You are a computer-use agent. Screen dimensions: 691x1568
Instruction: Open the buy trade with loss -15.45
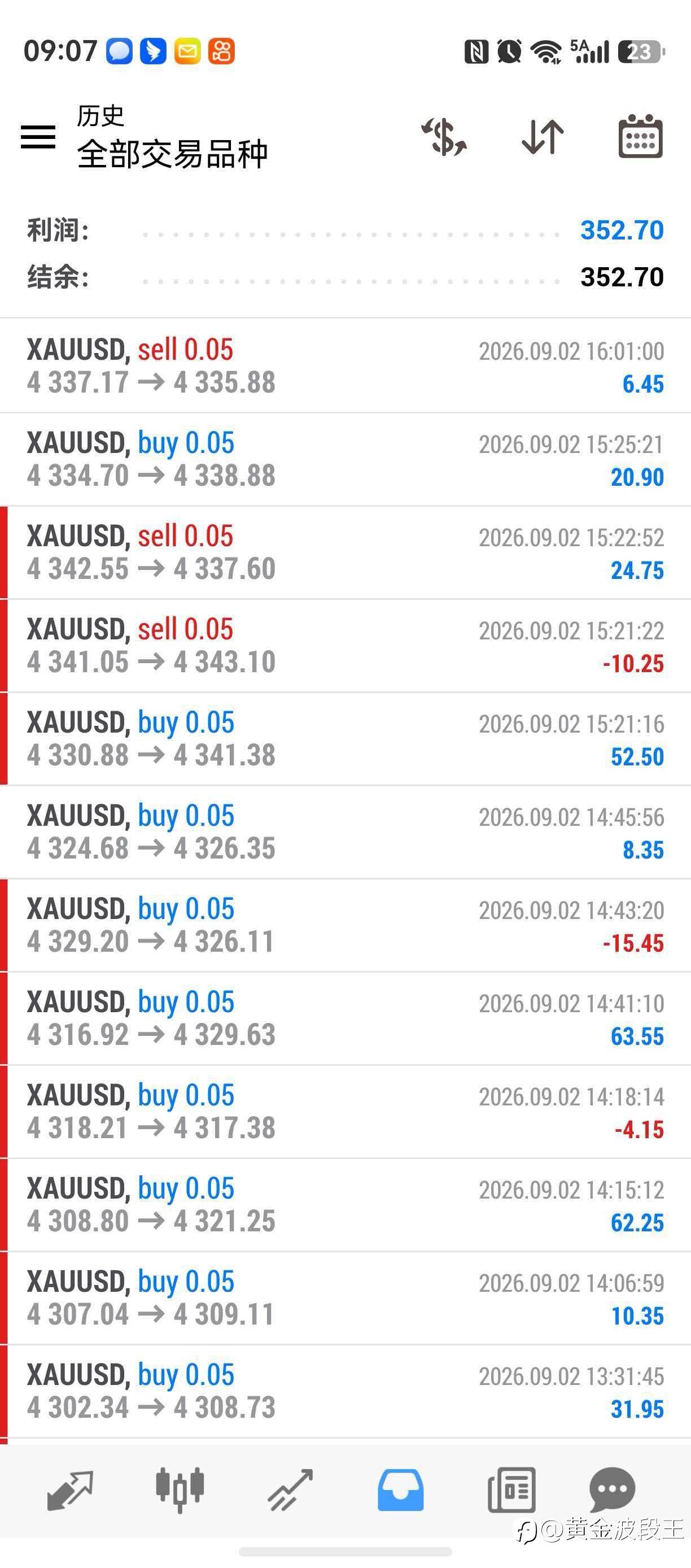[x=345, y=925]
